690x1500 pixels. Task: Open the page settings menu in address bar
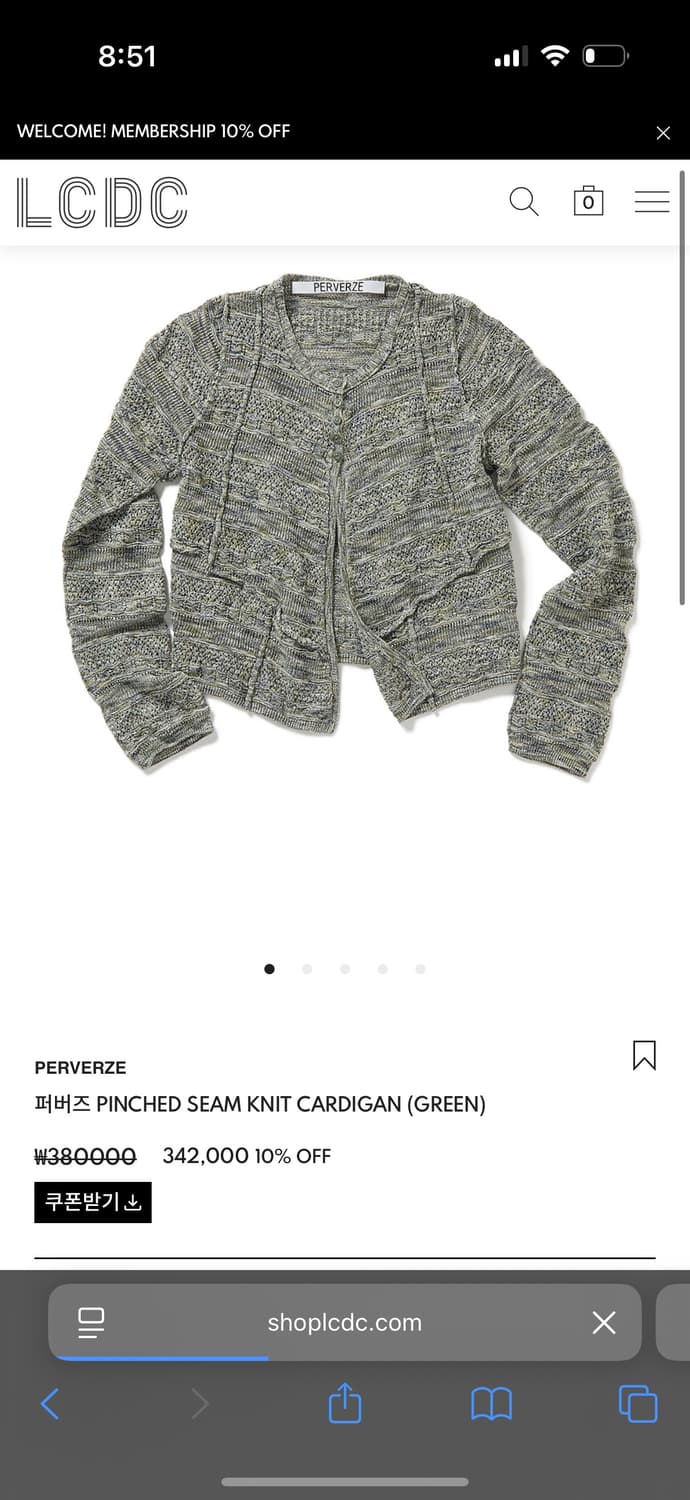pos(92,1323)
